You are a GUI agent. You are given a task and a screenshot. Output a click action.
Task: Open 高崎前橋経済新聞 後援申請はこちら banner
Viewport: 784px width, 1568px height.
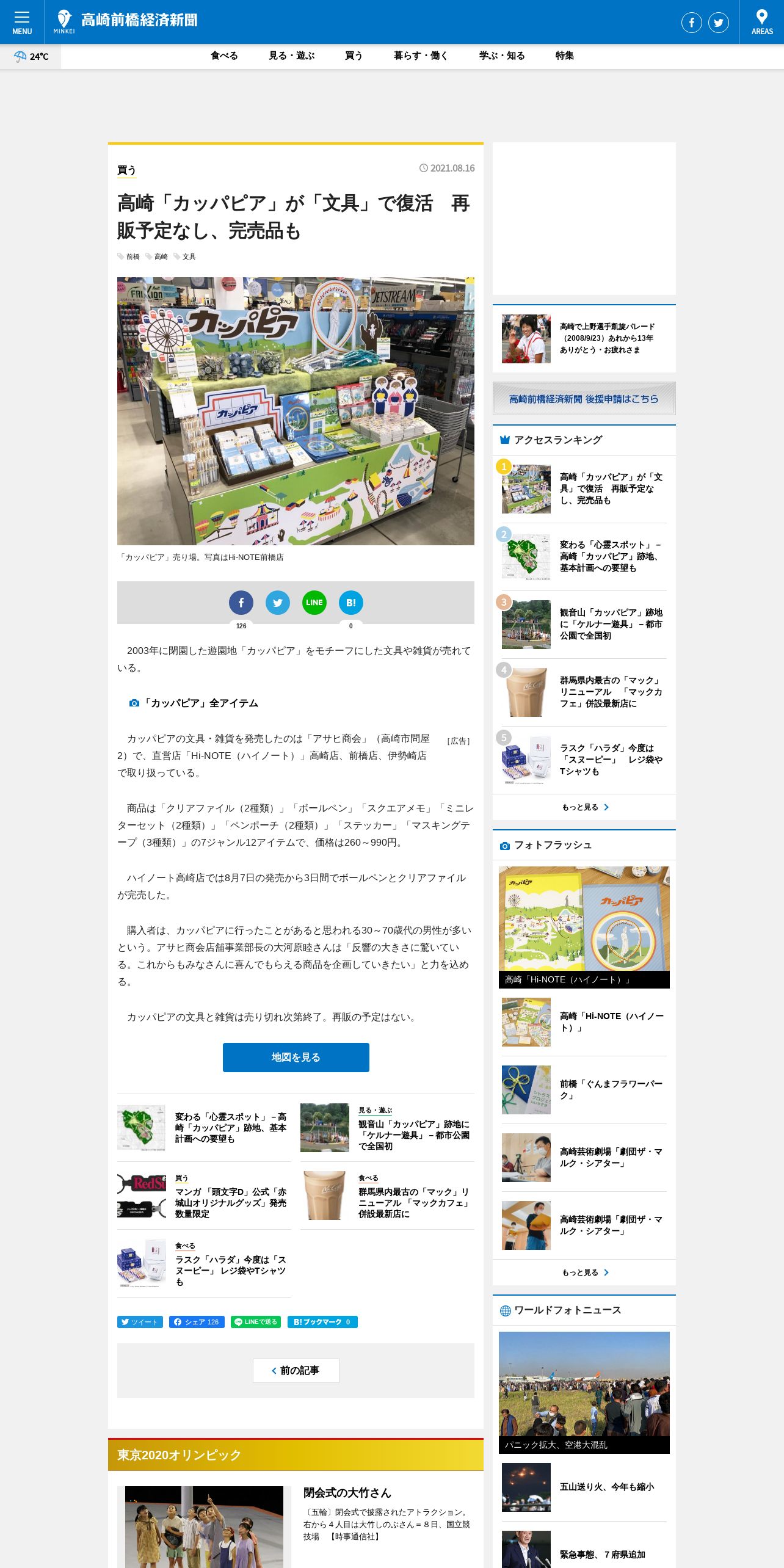(584, 399)
